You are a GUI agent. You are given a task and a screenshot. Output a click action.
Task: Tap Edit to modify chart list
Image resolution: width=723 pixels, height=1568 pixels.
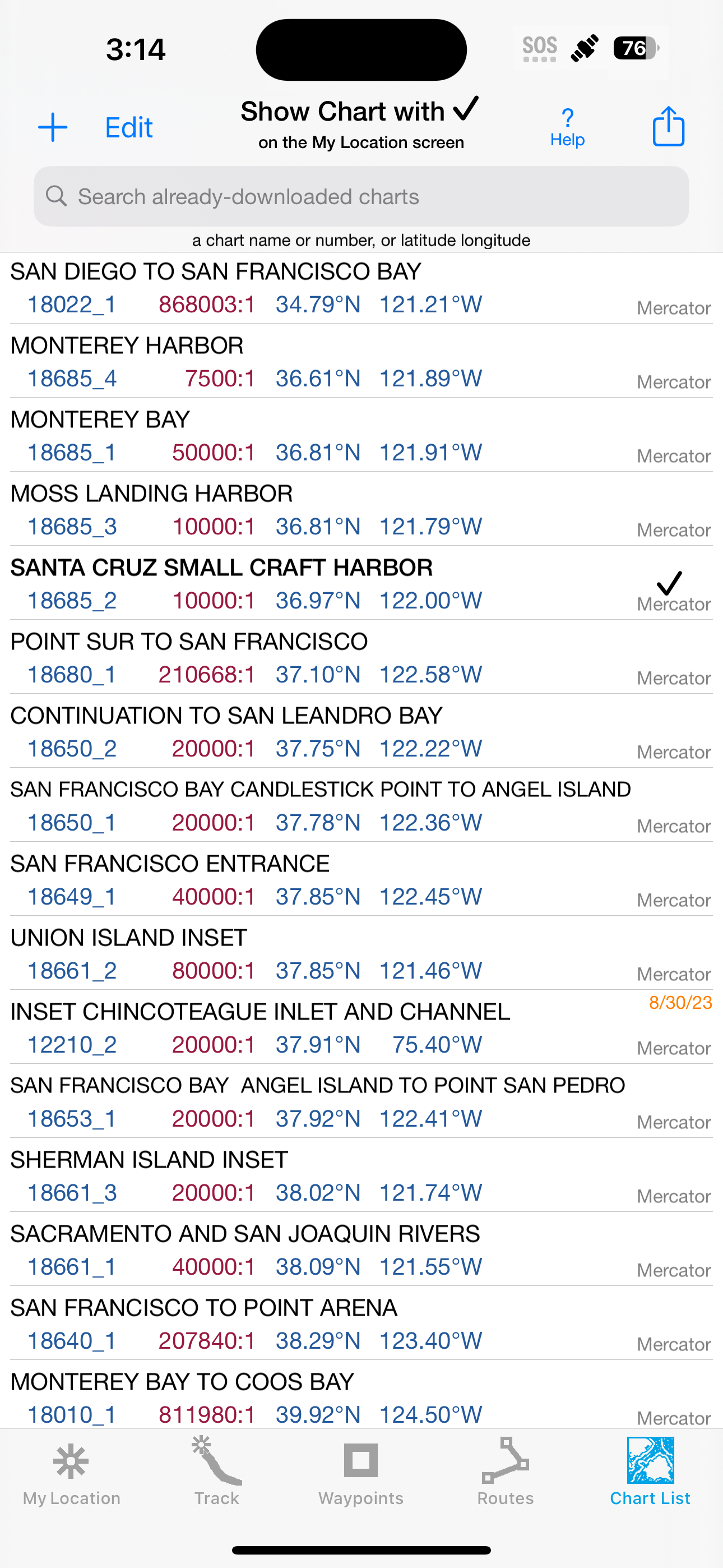tap(128, 127)
